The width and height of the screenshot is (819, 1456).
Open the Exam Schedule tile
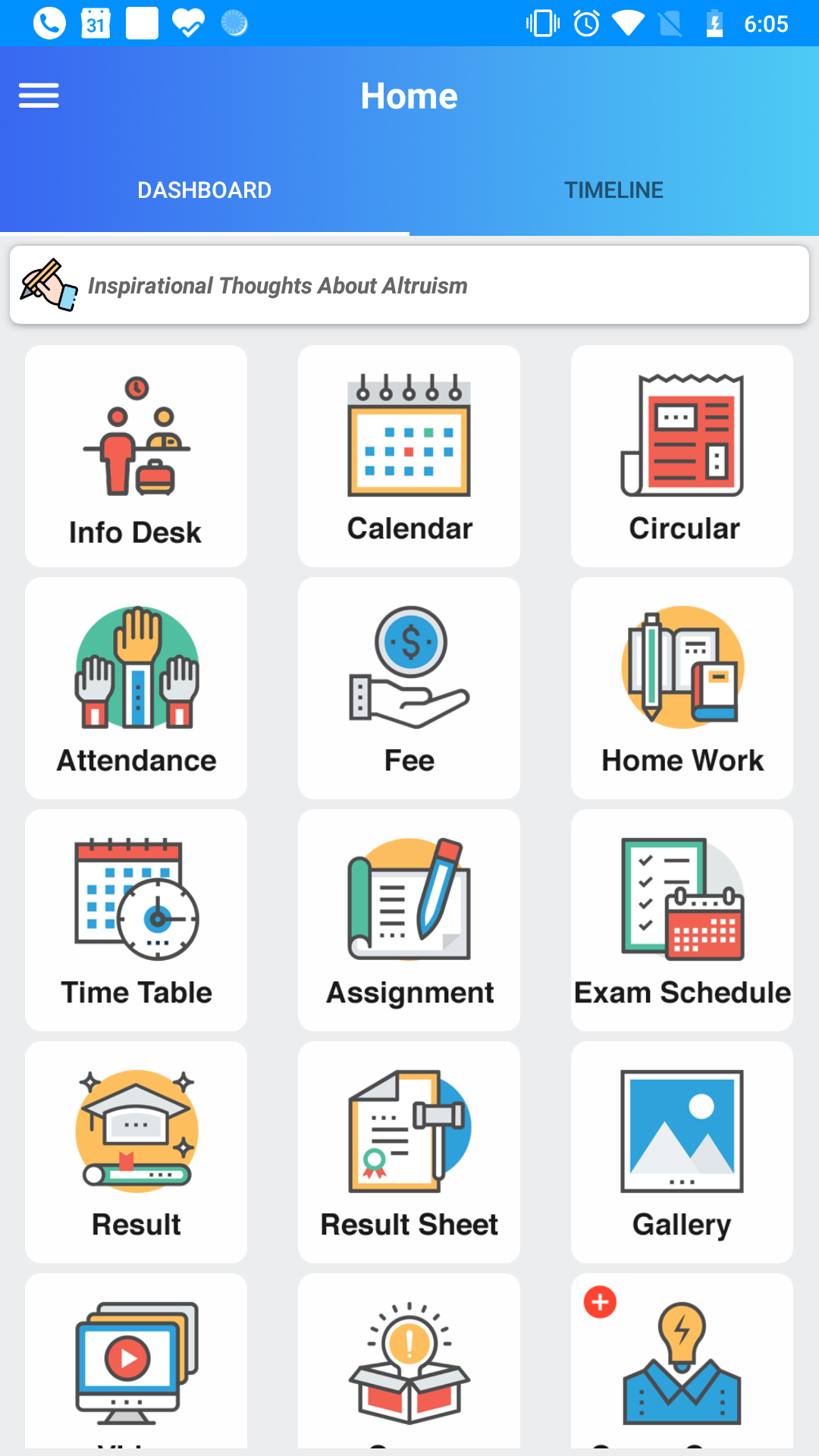click(682, 921)
